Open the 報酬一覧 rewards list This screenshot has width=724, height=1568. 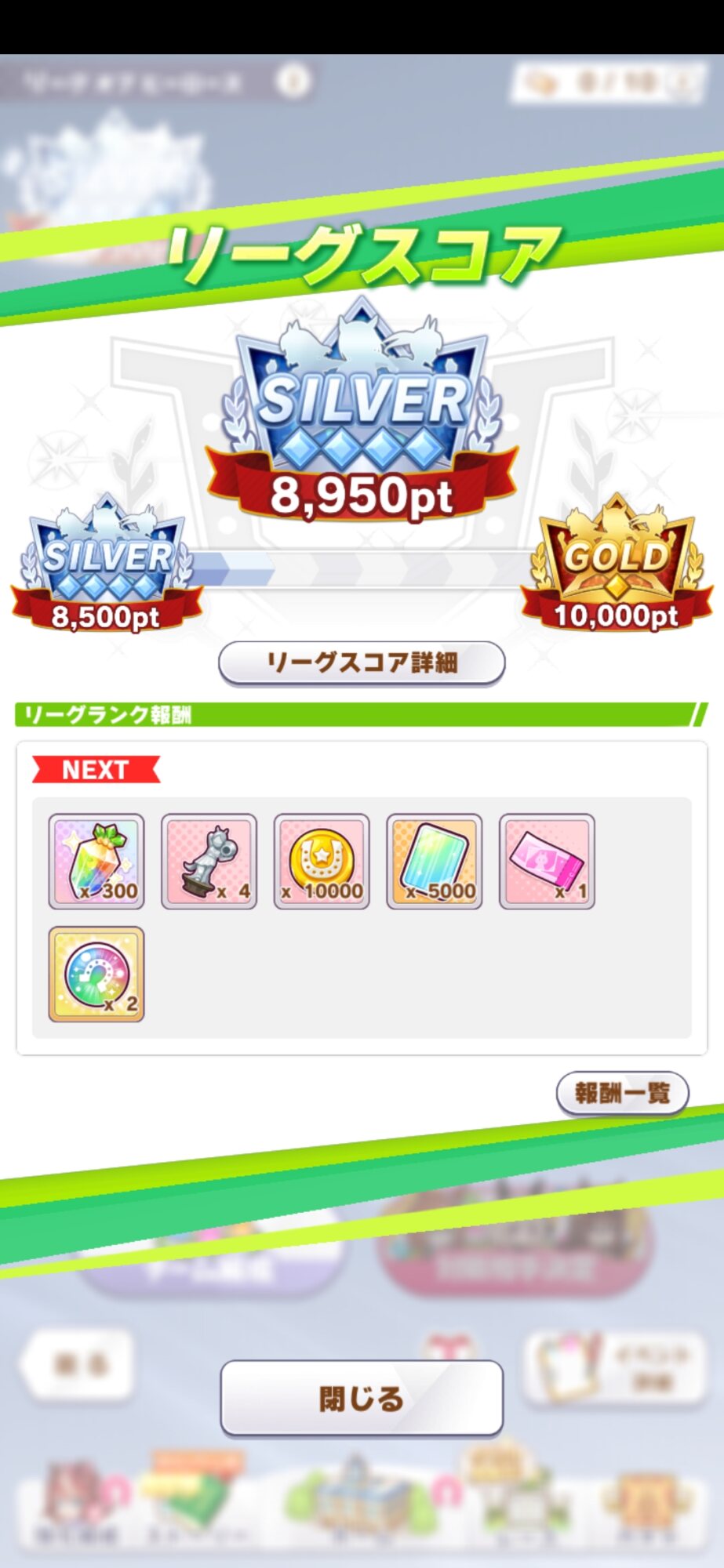pos(622,1093)
